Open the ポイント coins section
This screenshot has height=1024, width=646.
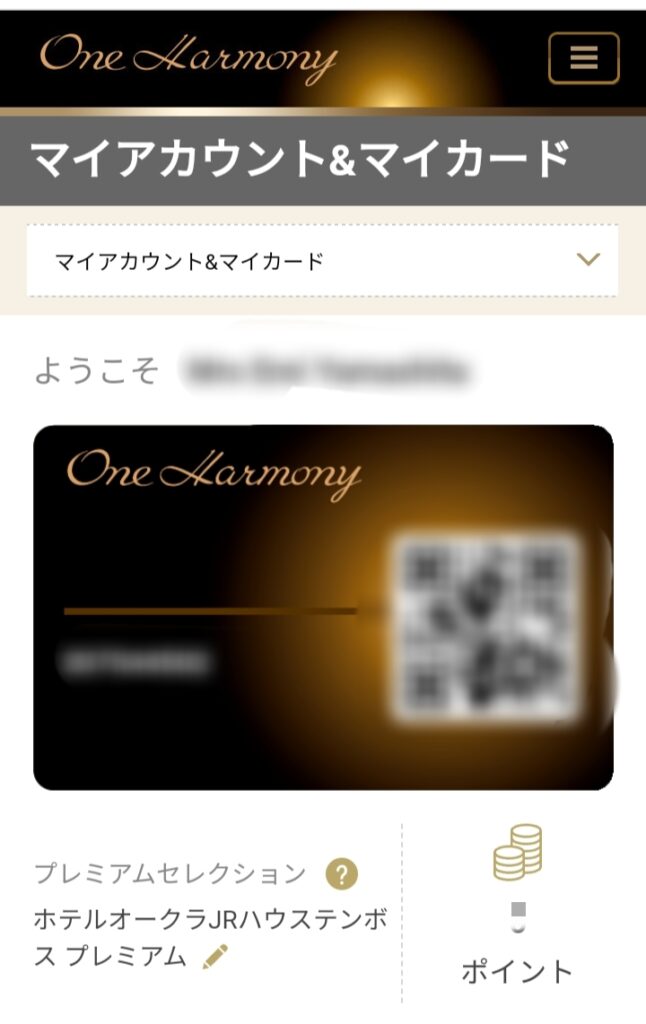[x=517, y=853]
